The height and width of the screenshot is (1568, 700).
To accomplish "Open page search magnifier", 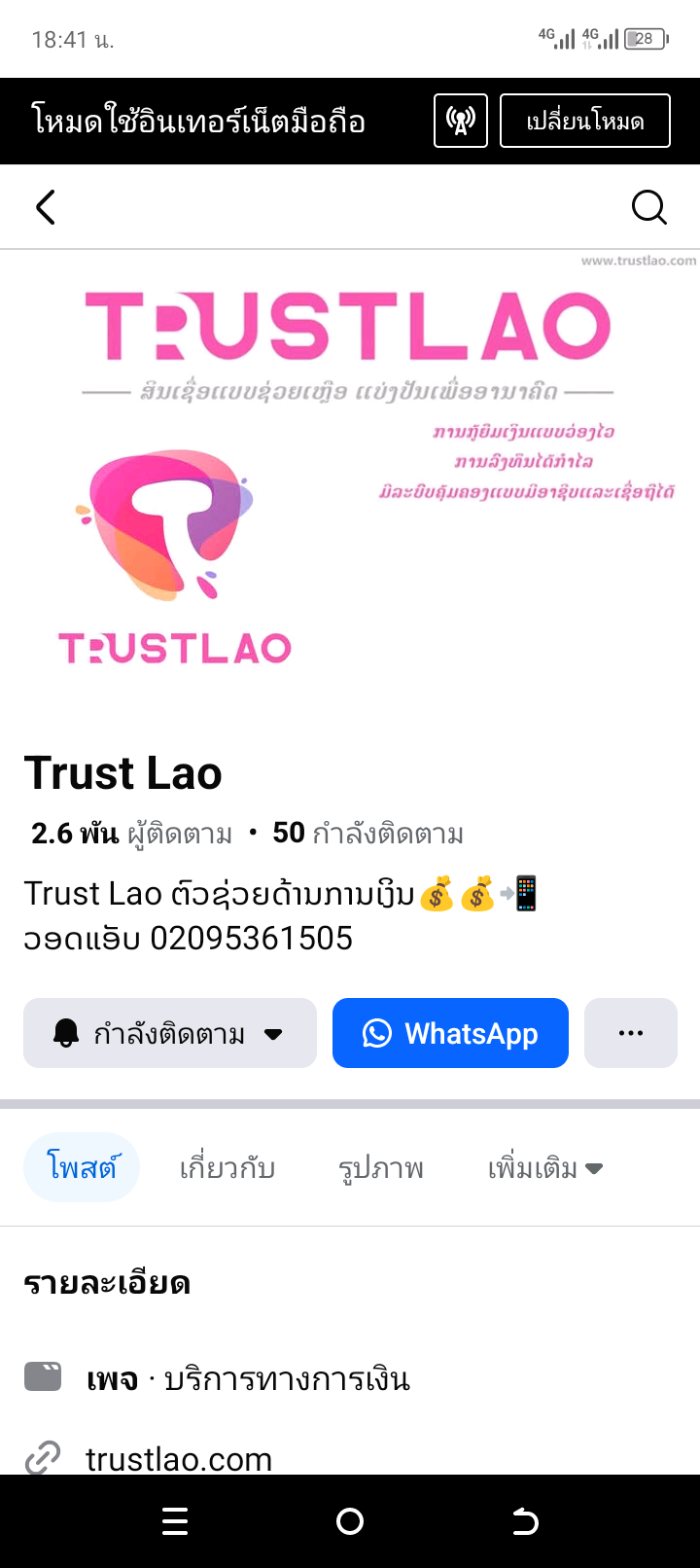I will click(648, 207).
